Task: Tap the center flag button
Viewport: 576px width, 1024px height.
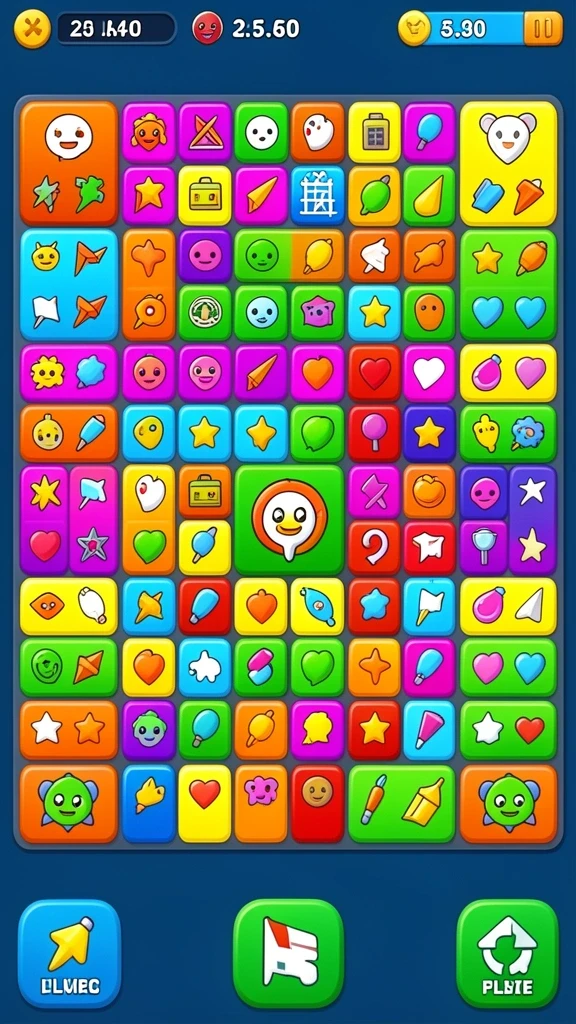Action: point(289,953)
